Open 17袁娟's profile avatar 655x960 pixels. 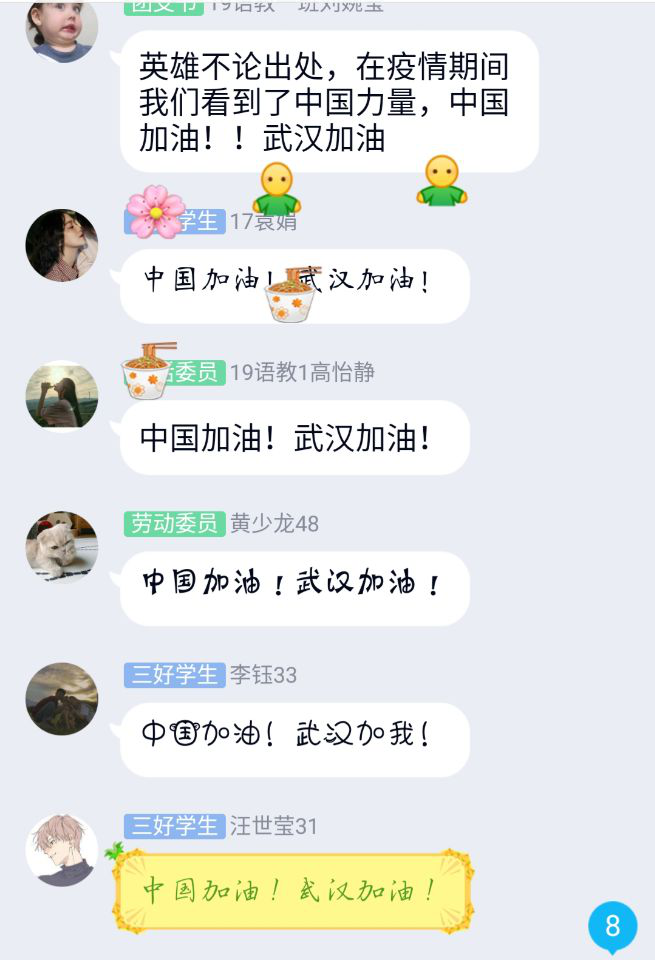62,246
